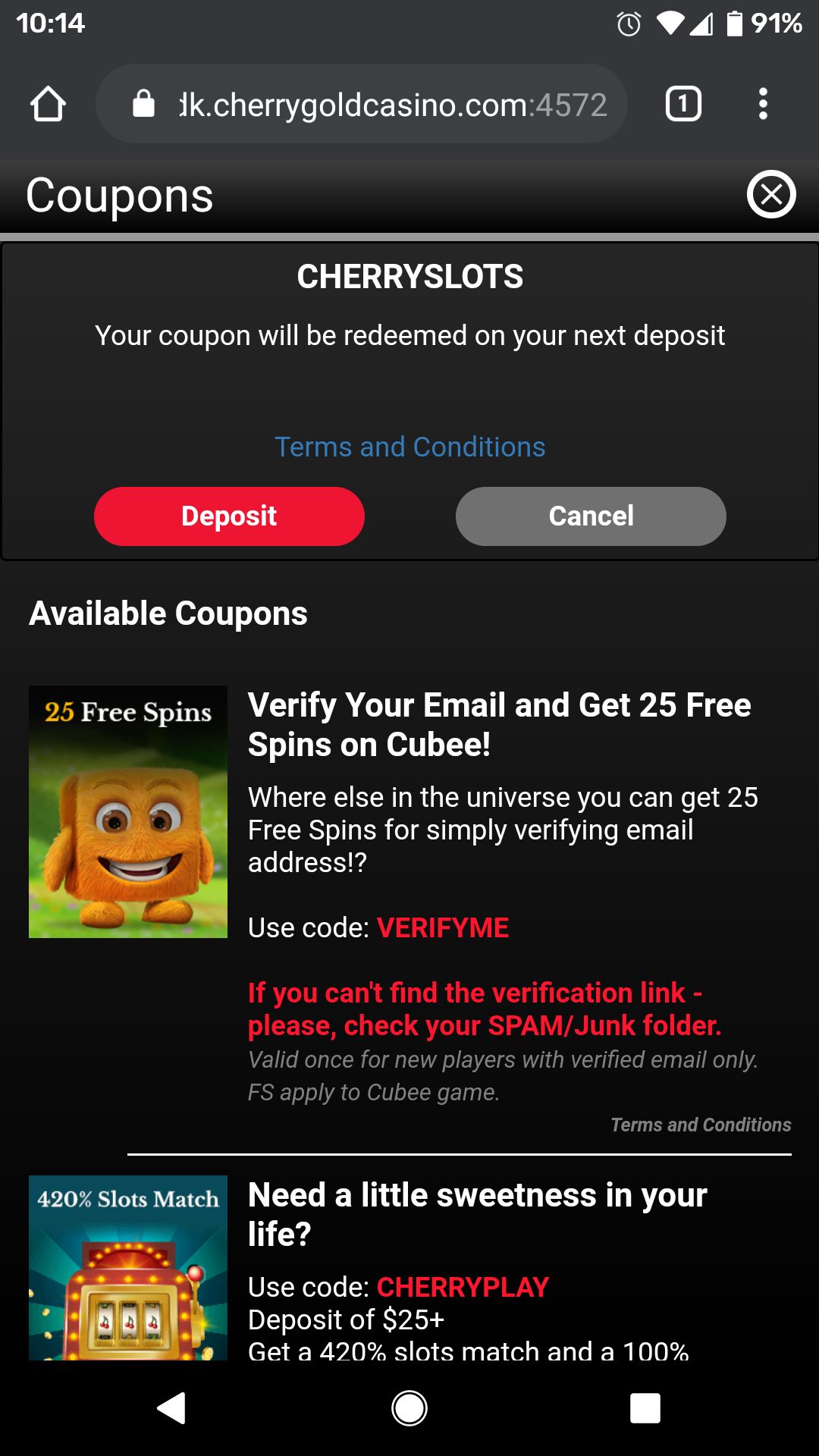Open the blue Terms and Conditions link

(409, 447)
